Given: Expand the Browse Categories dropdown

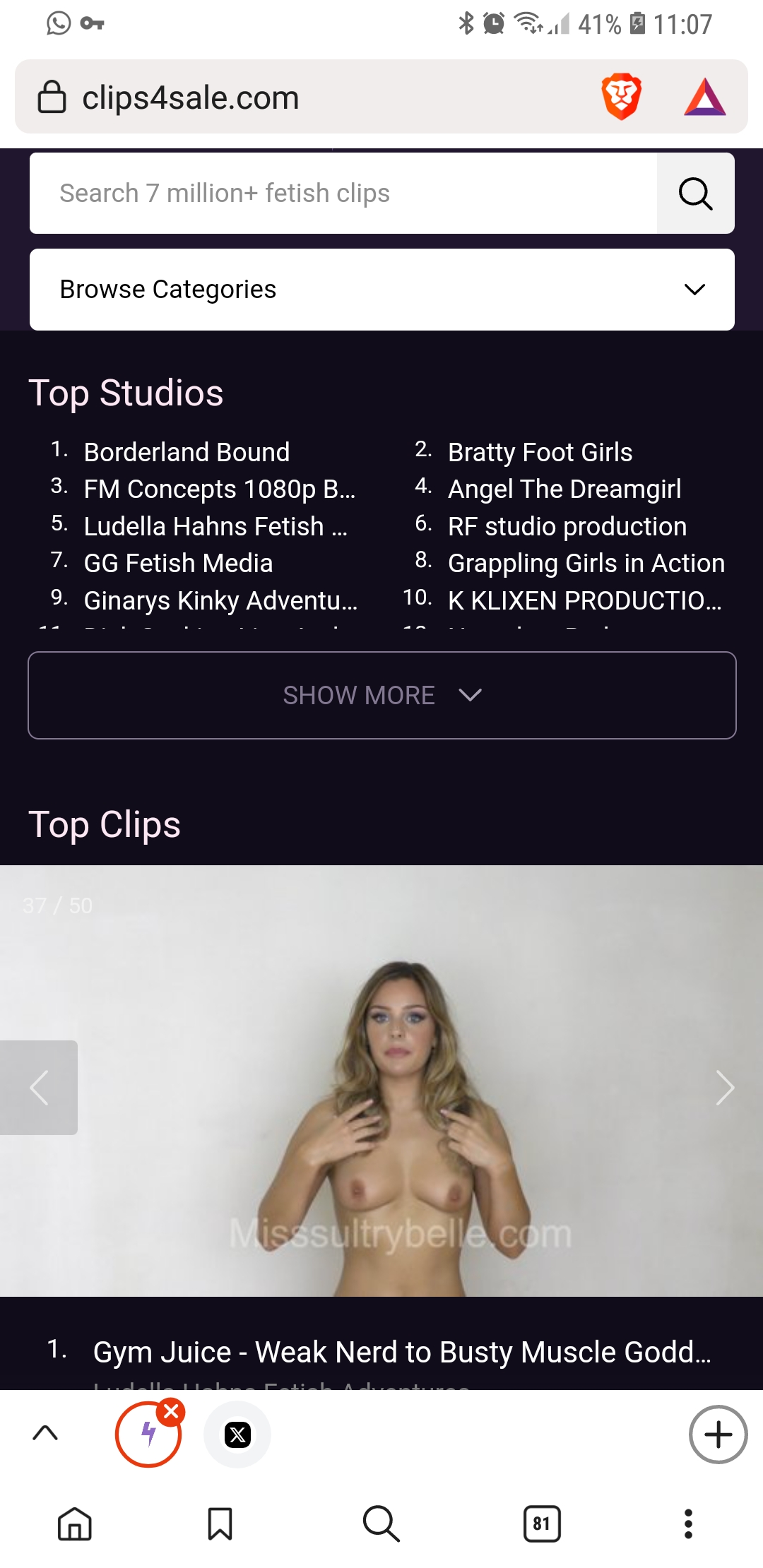Looking at the screenshot, I should (x=381, y=290).
